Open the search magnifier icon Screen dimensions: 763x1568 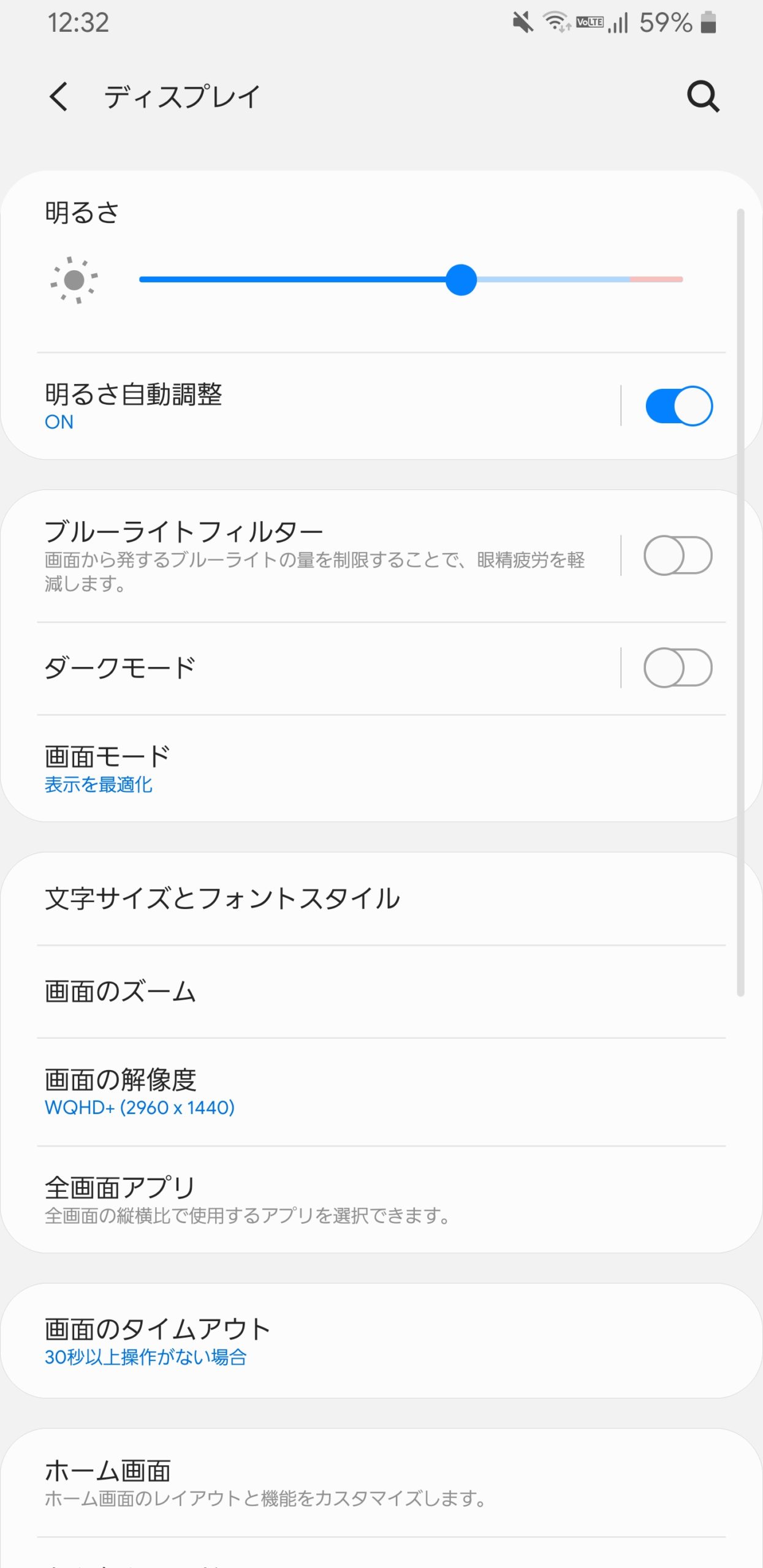[x=702, y=97]
